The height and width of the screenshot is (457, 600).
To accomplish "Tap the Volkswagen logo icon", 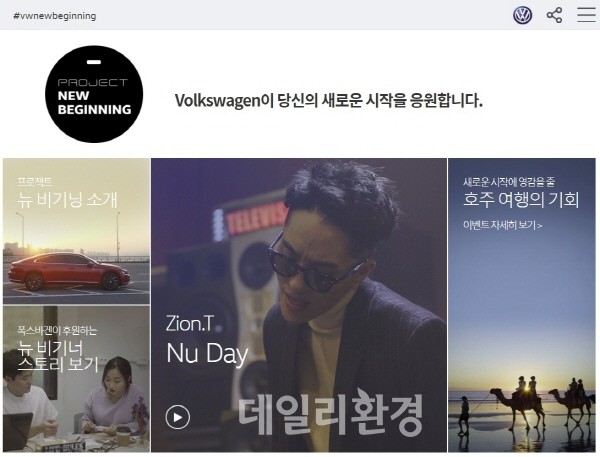I will coord(522,15).
